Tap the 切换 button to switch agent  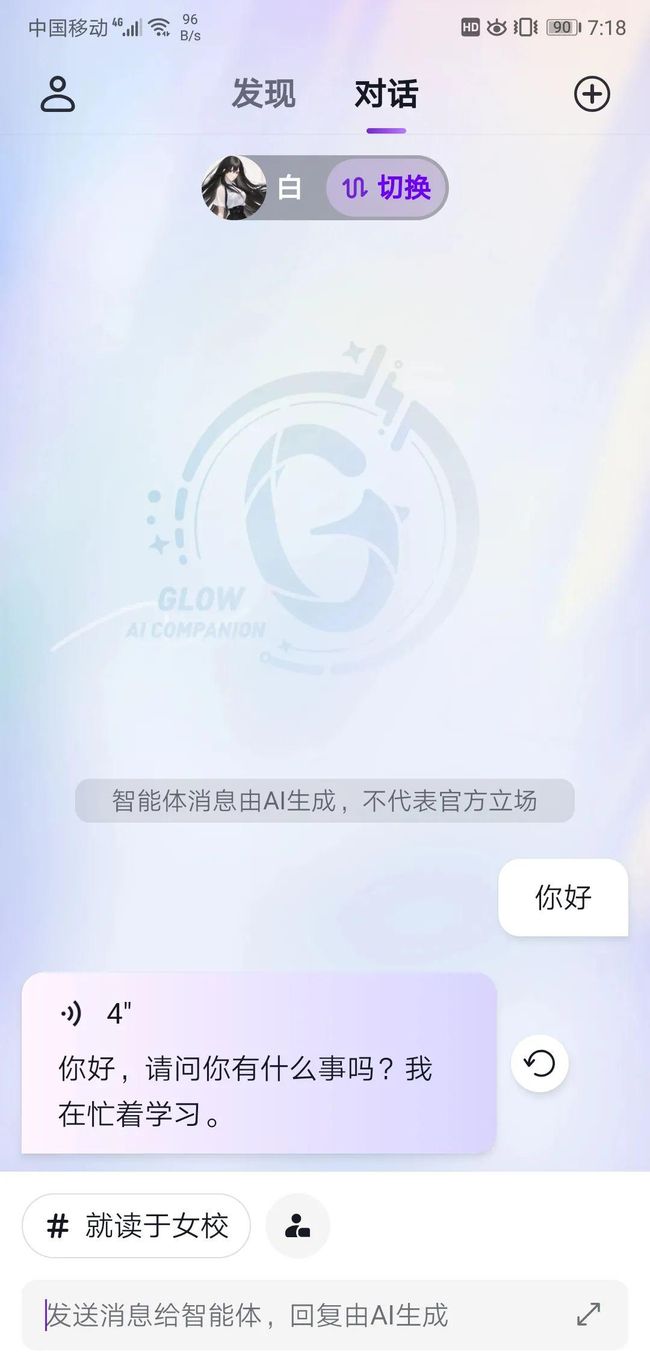click(386, 187)
